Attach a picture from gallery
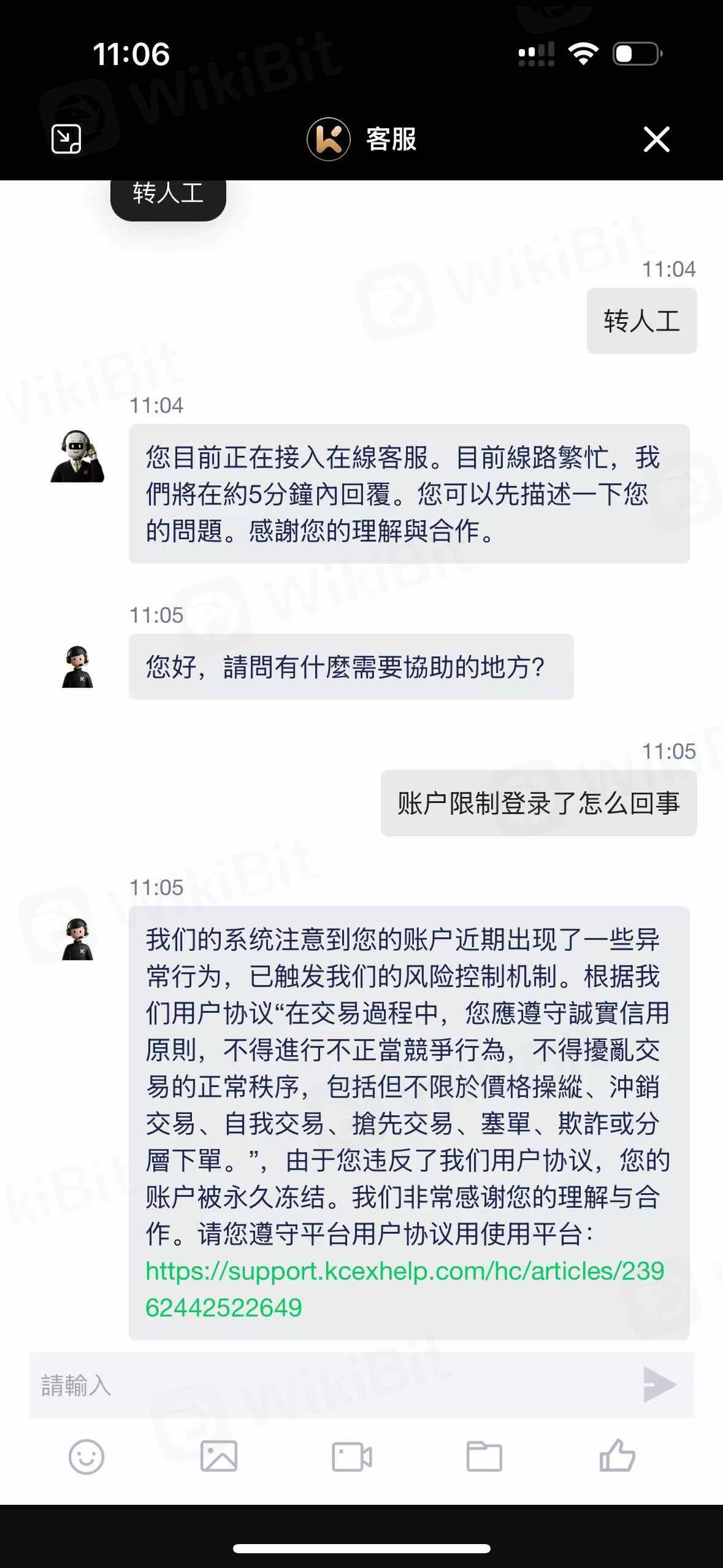This screenshot has height=1568, width=723. coord(219,1457)
